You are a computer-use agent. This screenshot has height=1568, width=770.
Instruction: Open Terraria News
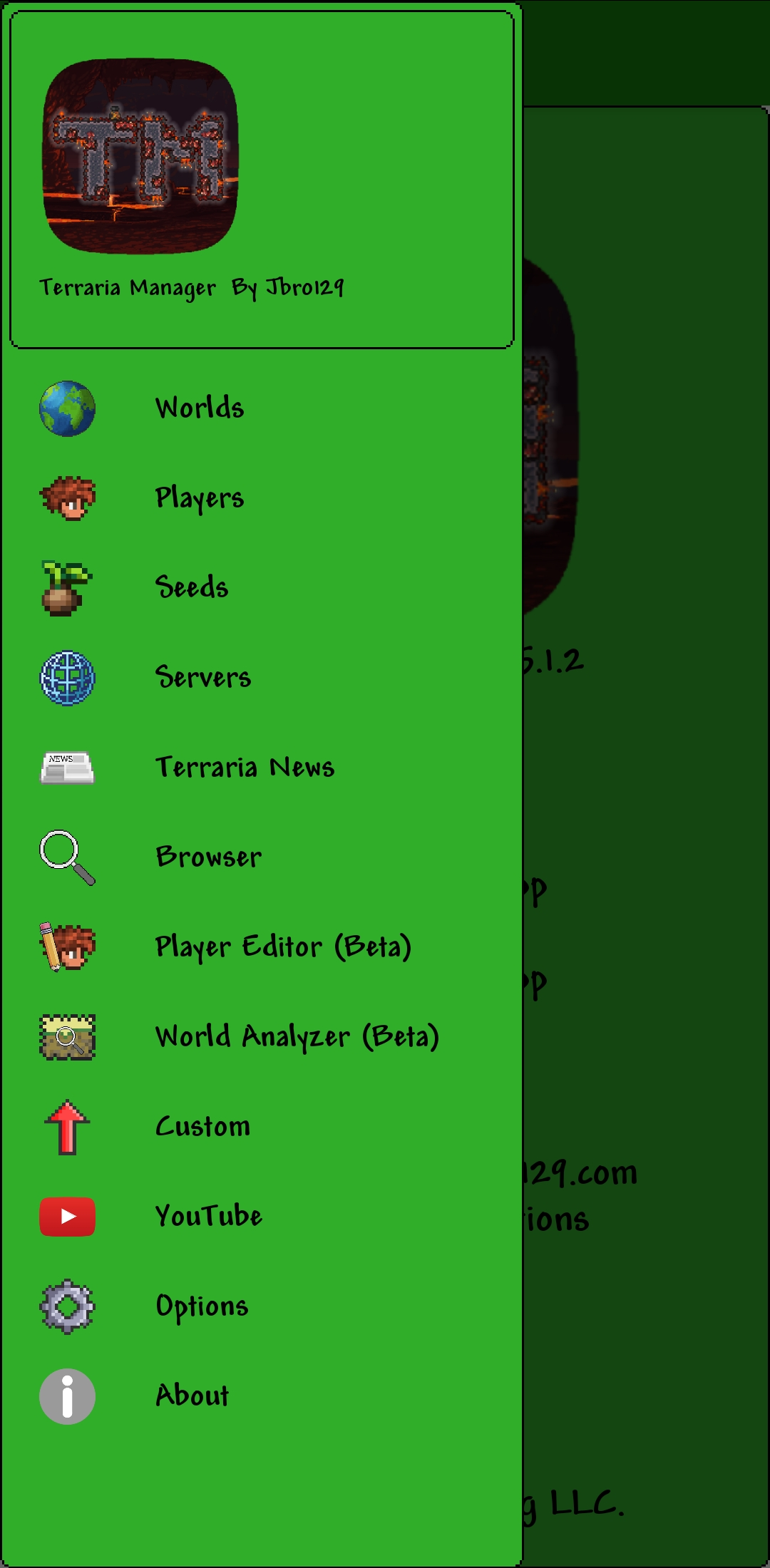[x=245, y=768]
